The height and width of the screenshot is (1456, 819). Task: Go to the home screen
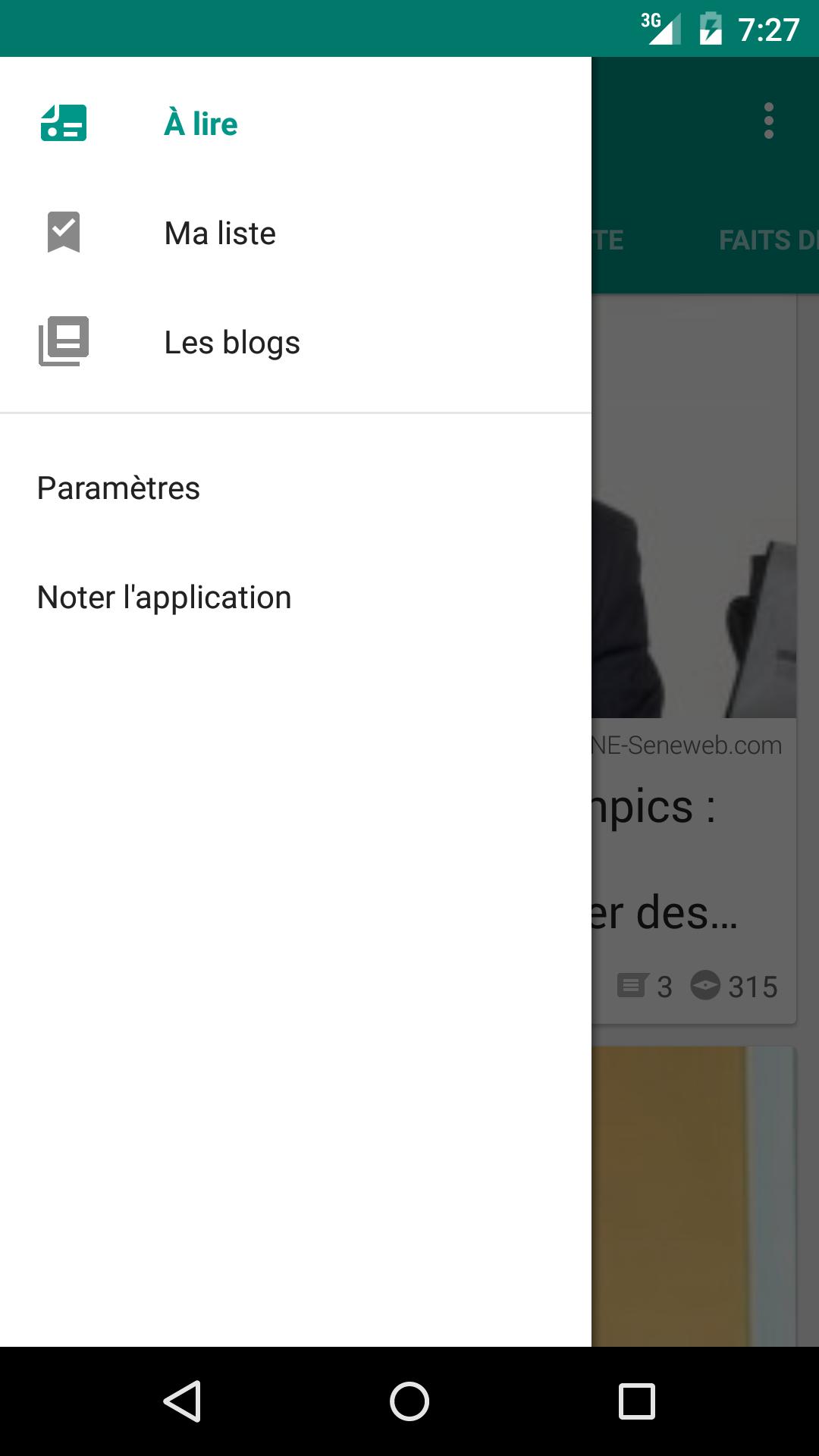click(409, 1401)
